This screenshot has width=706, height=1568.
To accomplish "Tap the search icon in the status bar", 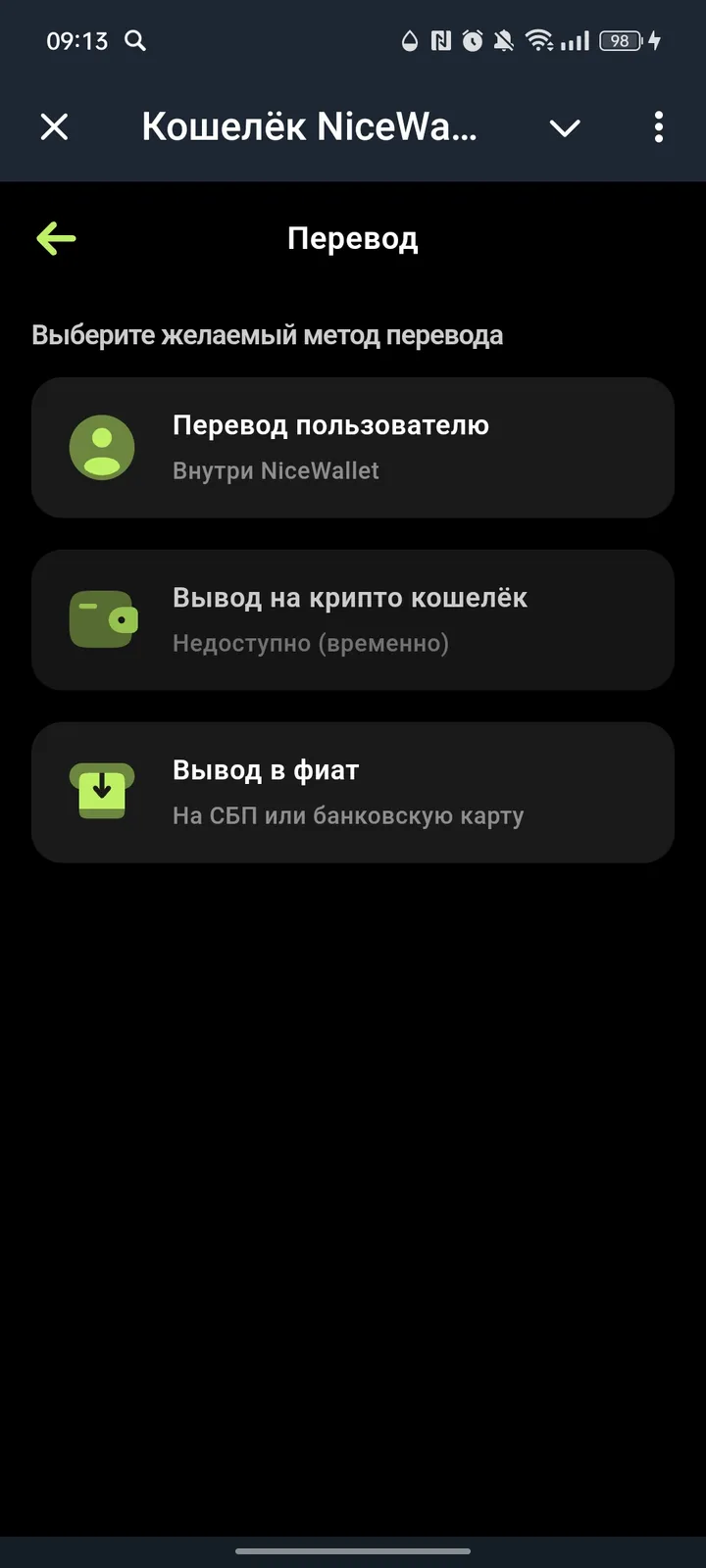I will click(x=136, y=41).
